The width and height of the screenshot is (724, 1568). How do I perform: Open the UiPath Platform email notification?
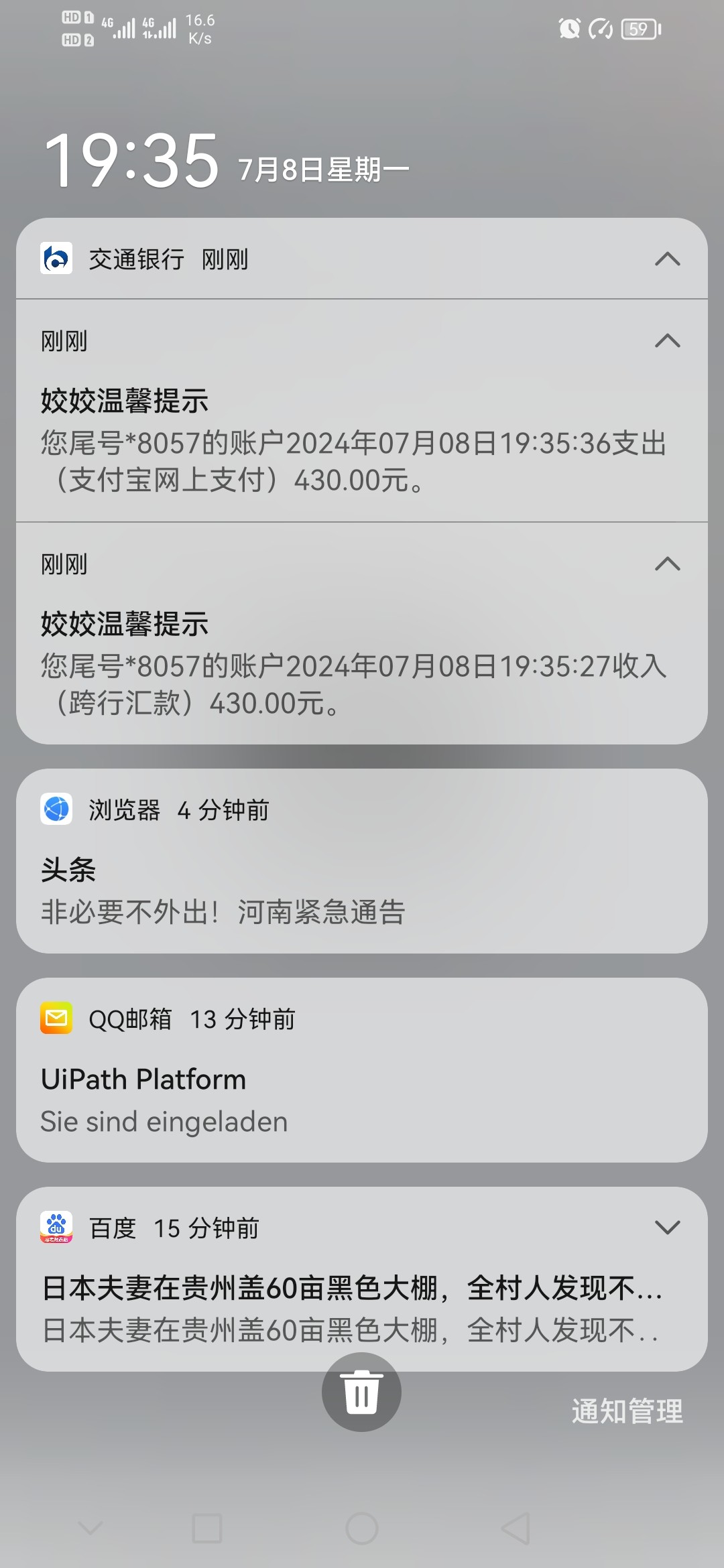pos(362,1070)
